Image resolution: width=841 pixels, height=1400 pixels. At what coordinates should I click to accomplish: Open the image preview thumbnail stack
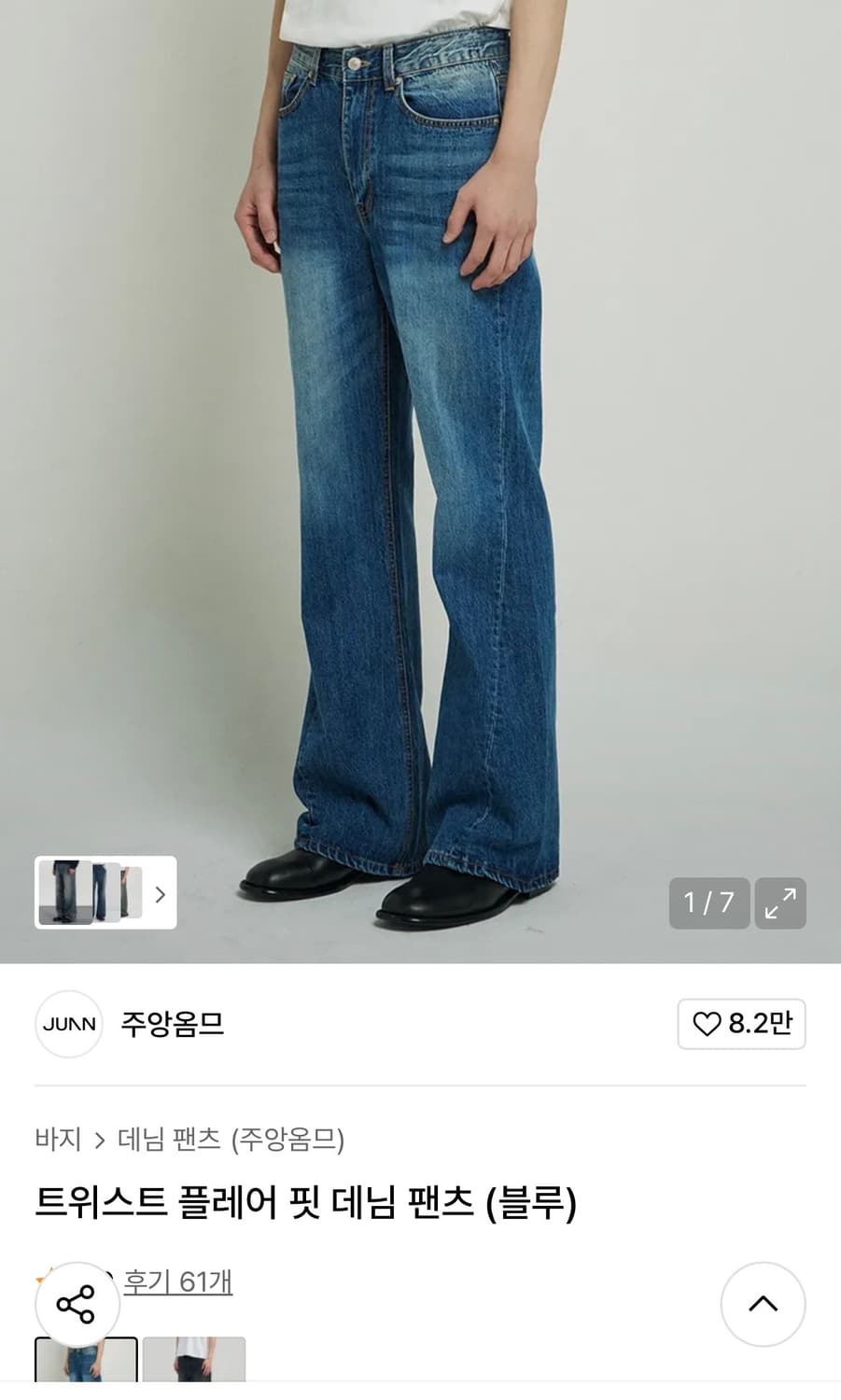tap(91, 891)
